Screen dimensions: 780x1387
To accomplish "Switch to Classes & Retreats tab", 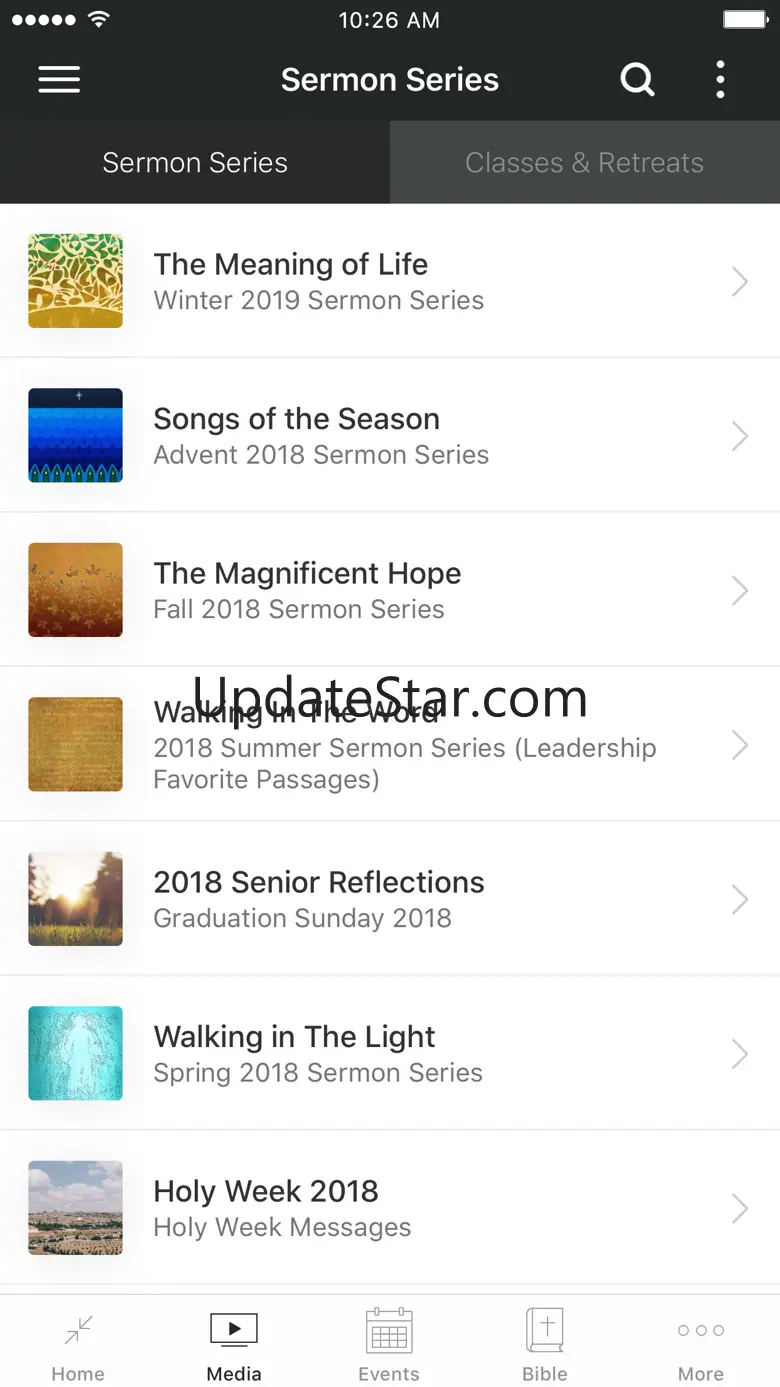I will [585, 163].
